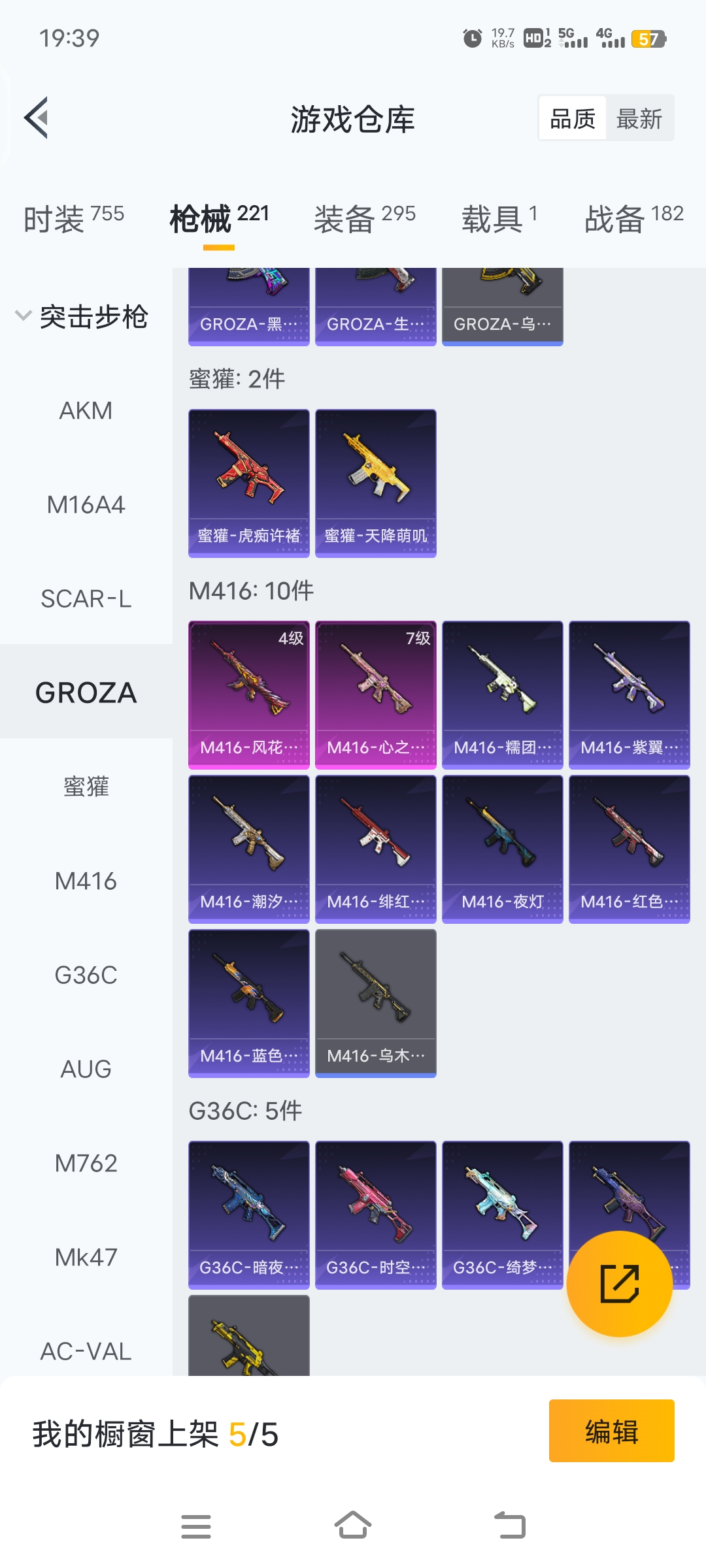Switch to the 装备 tab

(365, 218)
